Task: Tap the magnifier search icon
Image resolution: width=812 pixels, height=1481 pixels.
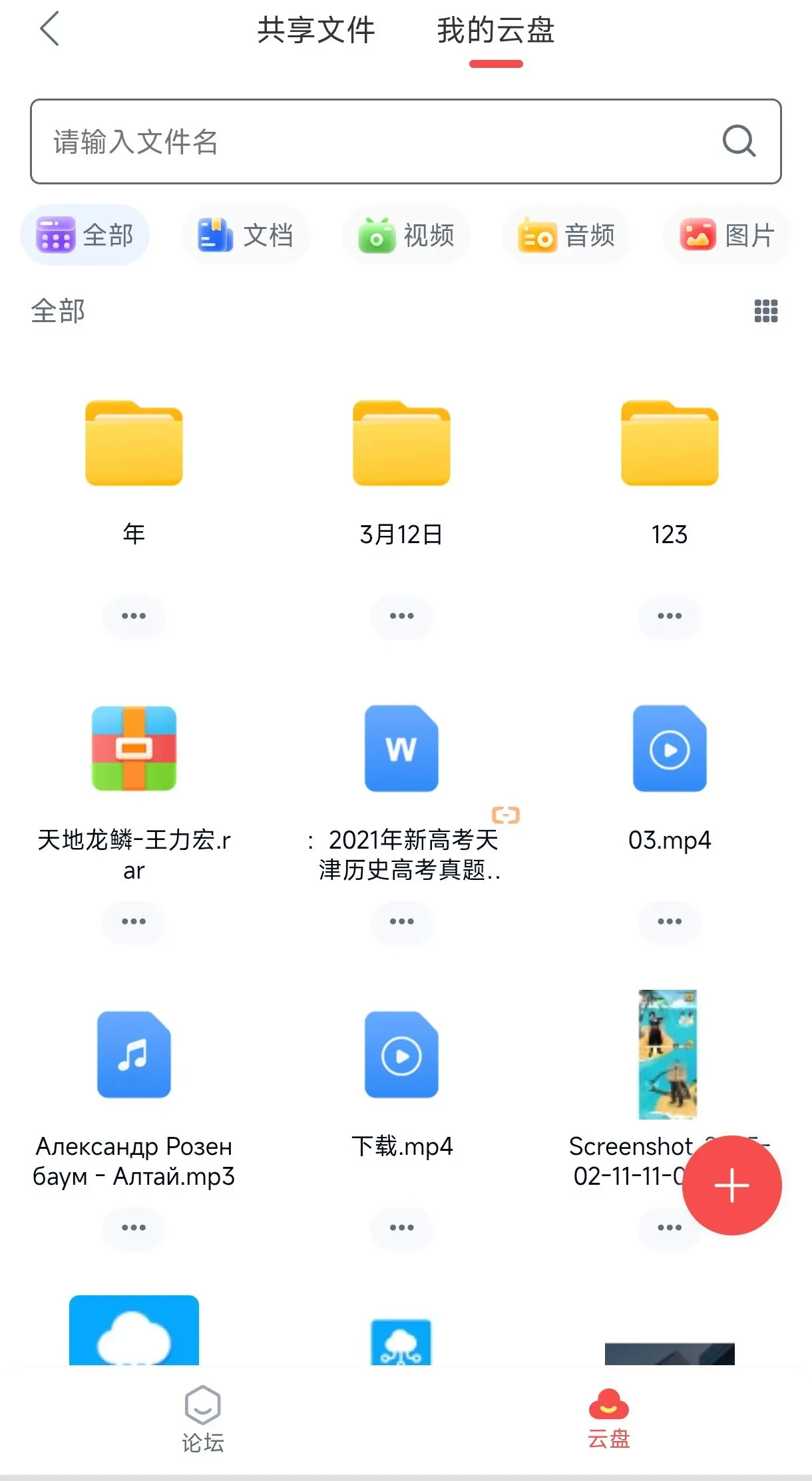Action: pyautogui.click(x=739, y=141)
